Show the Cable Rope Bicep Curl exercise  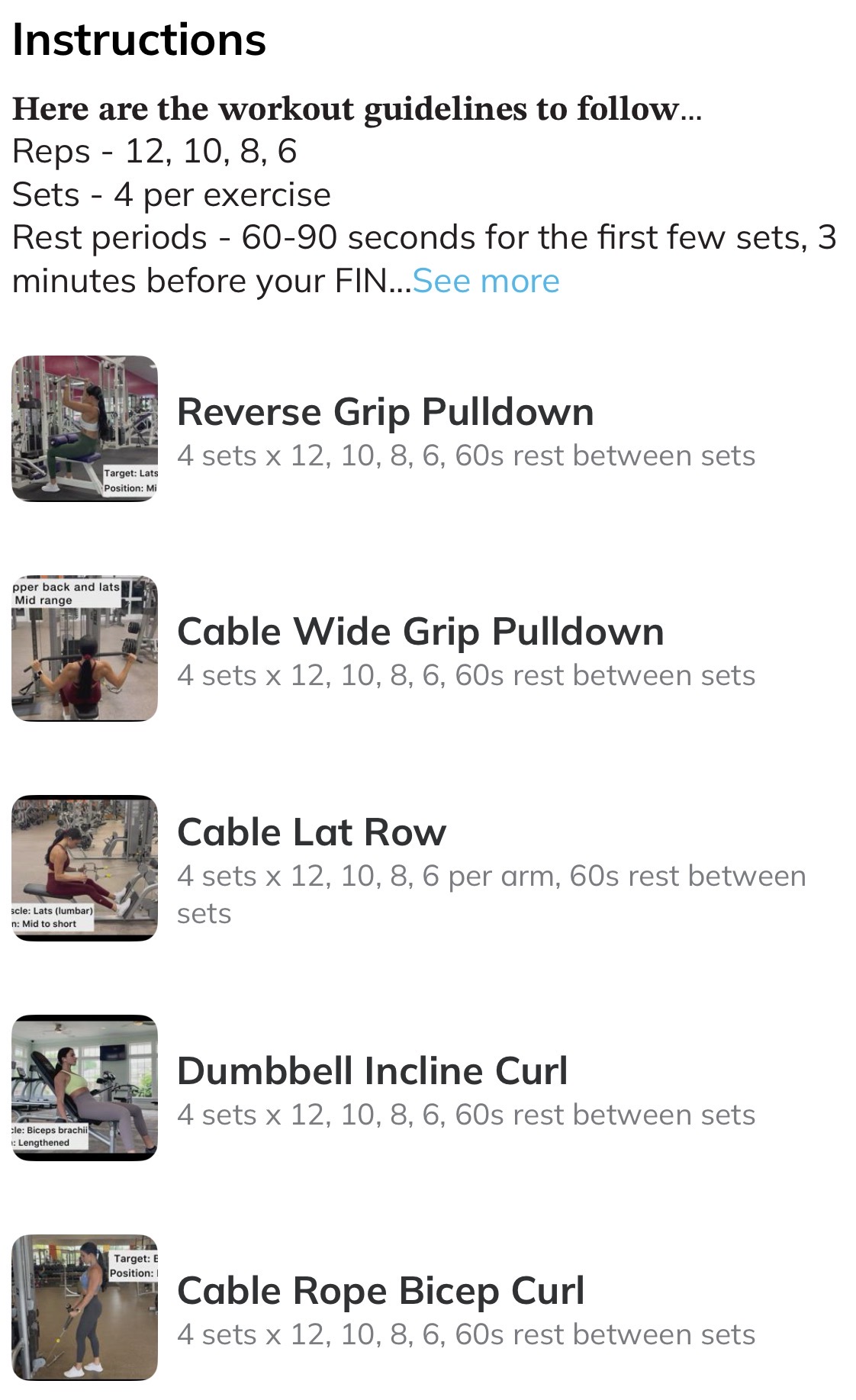click(x=381, y=1291)
